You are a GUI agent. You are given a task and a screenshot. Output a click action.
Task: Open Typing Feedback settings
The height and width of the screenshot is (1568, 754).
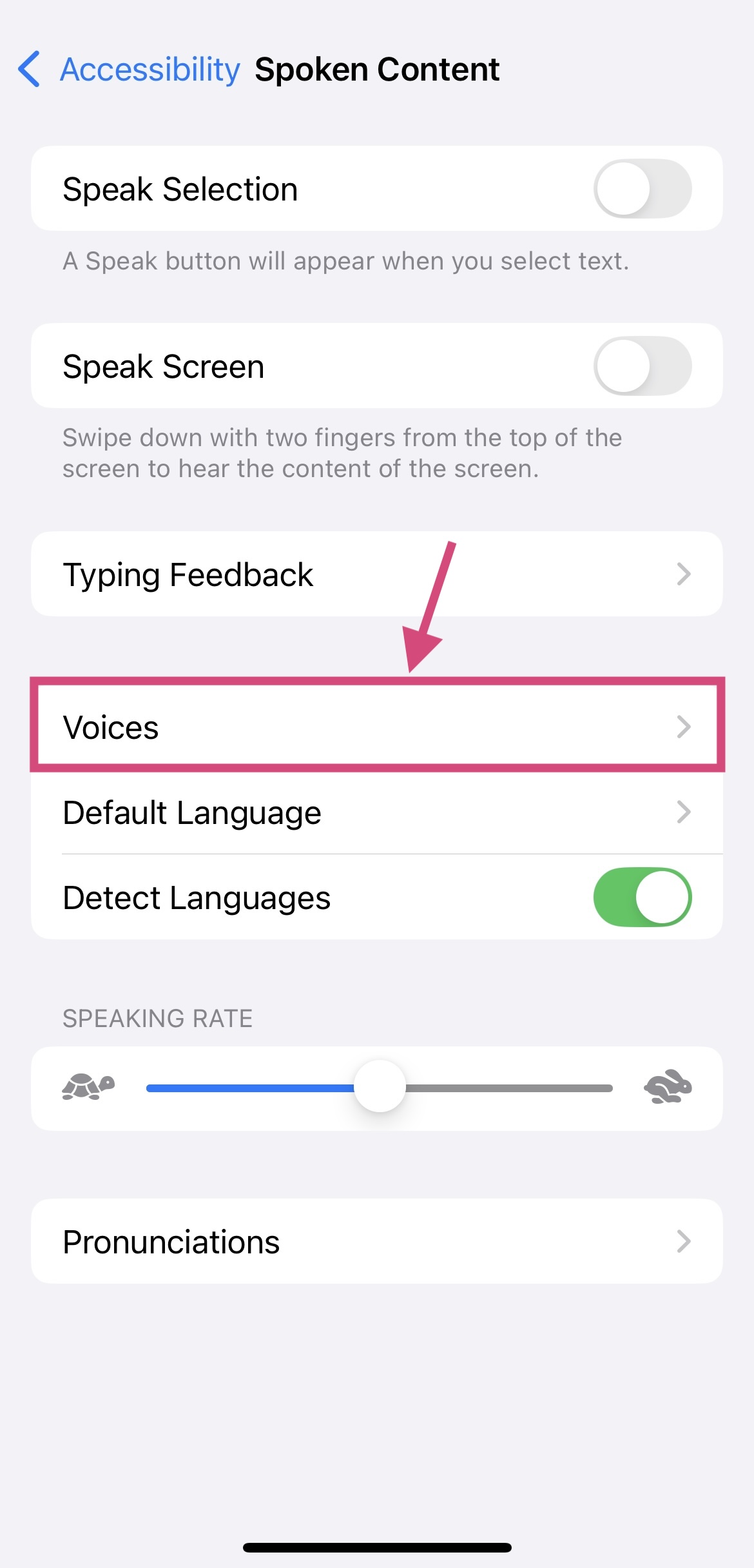point(376,574)
